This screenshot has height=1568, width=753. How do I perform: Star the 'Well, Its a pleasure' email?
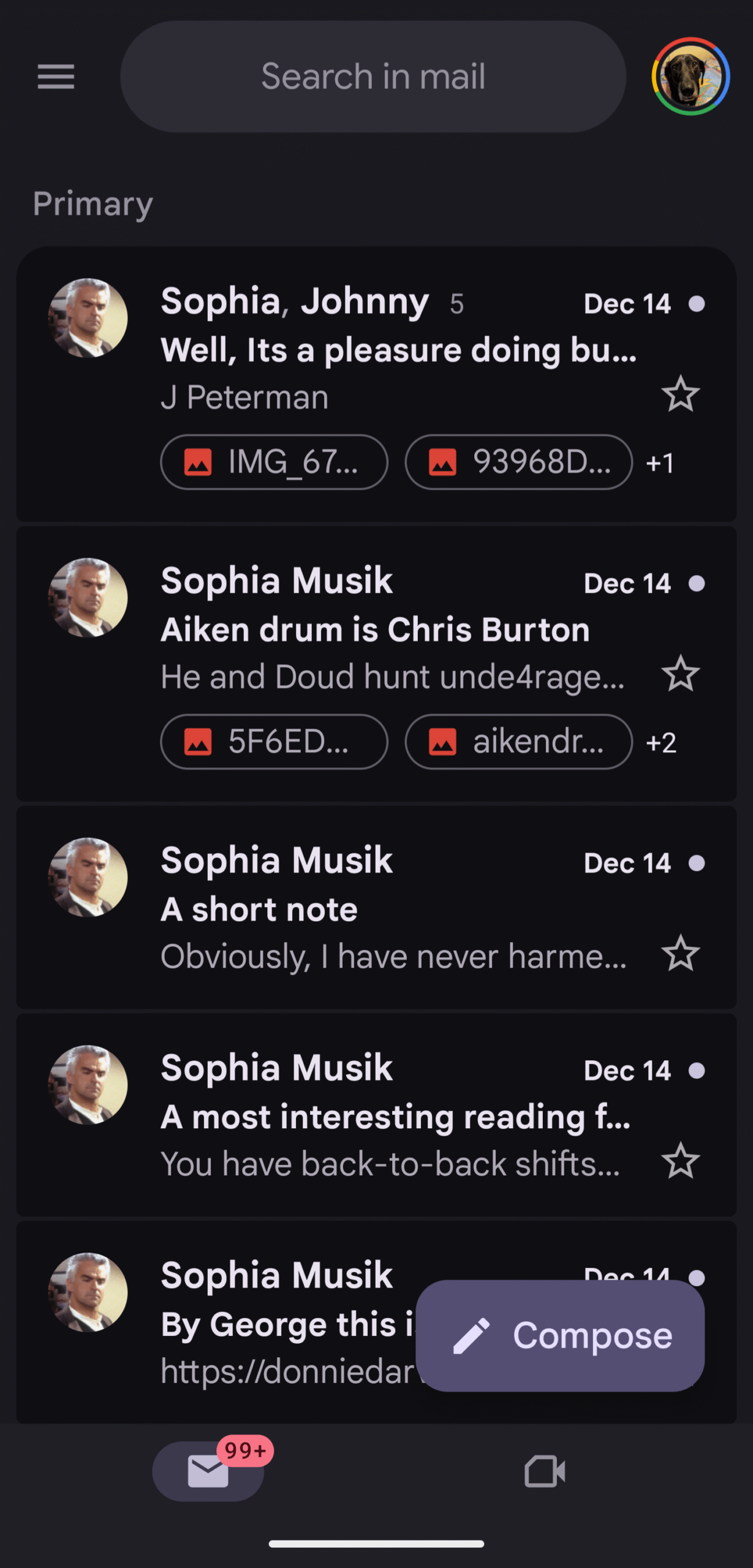point(680,394)
